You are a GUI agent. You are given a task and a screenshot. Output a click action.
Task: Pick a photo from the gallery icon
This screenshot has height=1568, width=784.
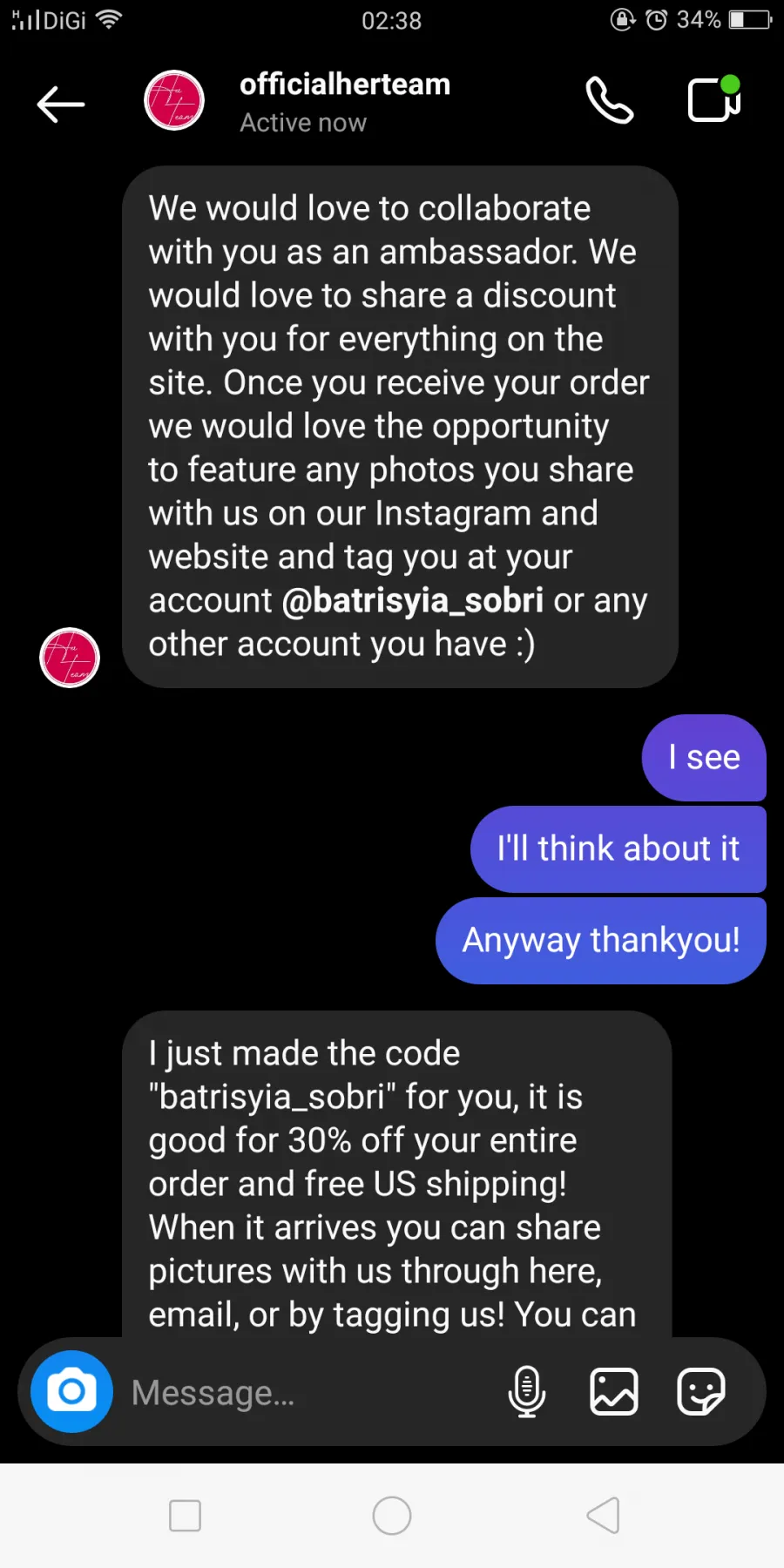click(x=614, y=1391)
